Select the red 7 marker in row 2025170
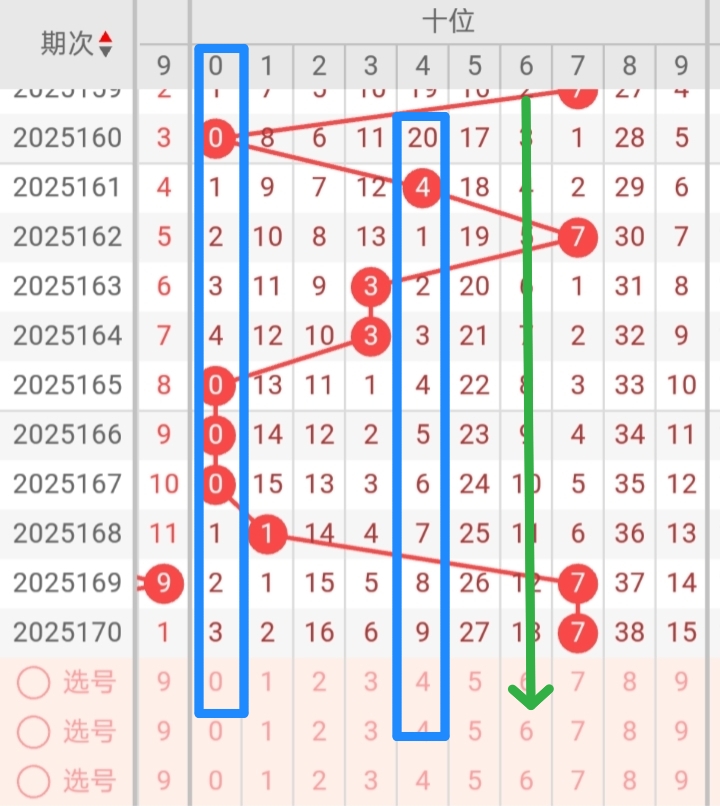This screenshot has width=720, height=806. (x=577, y=632)
